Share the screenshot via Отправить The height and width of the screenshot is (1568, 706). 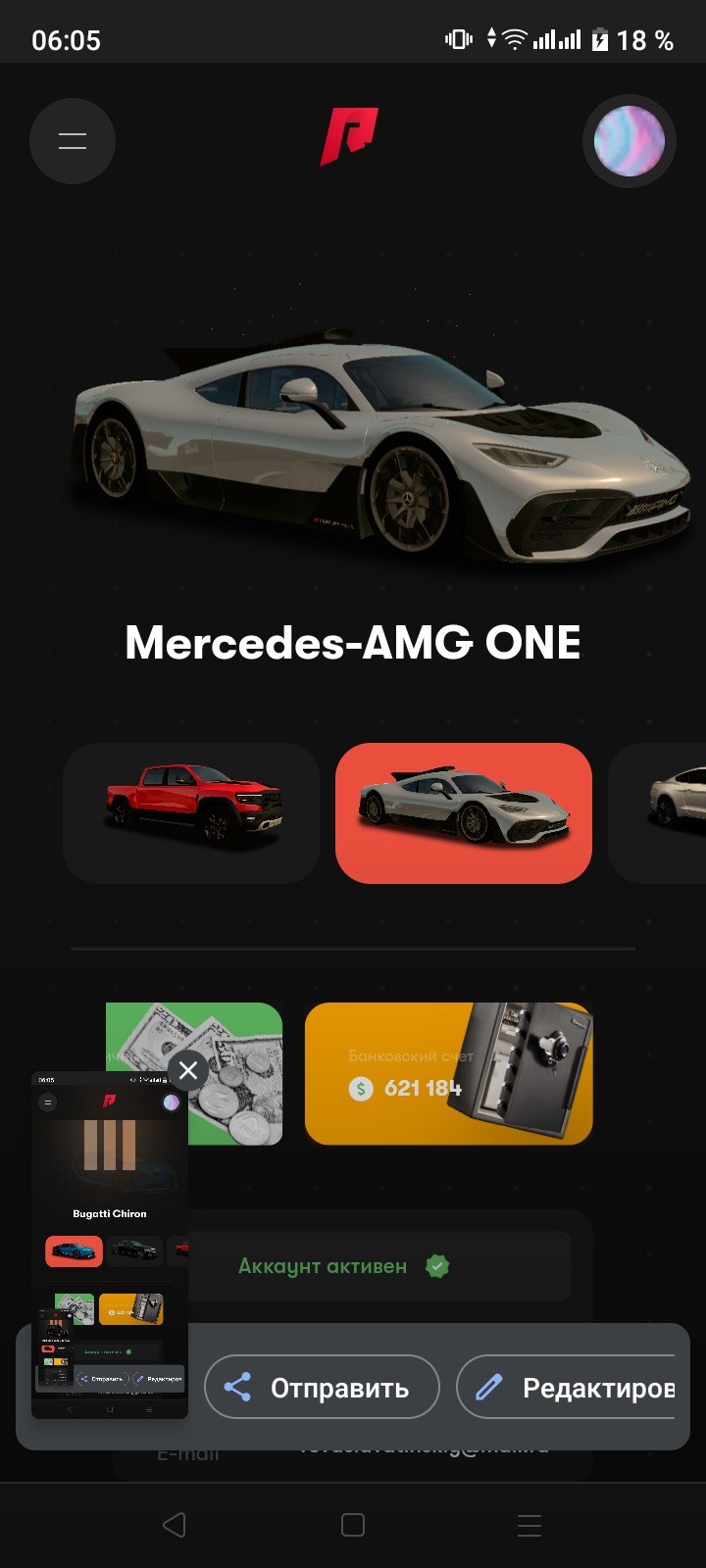coord(322,1387)
